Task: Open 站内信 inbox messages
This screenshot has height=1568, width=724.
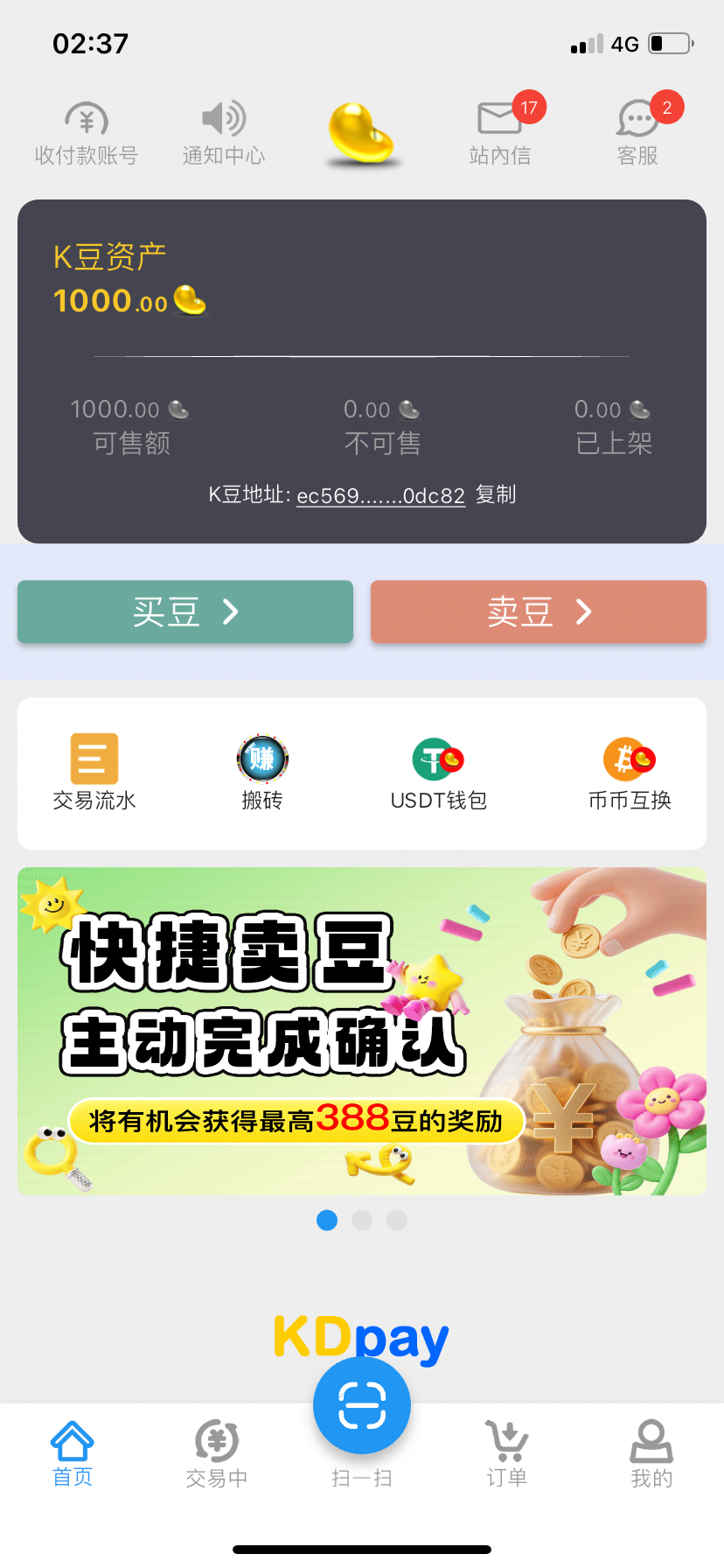Action: (x=500, y=134)
